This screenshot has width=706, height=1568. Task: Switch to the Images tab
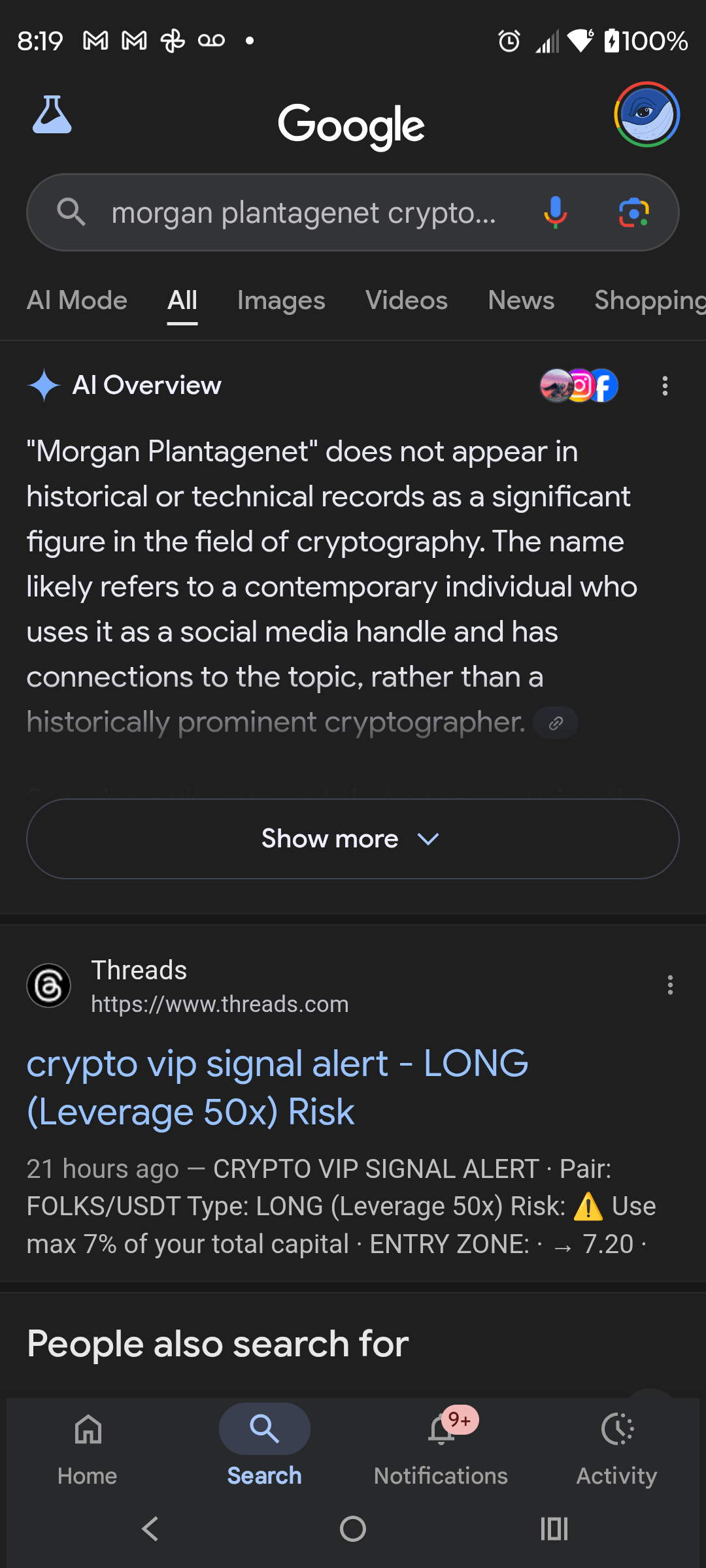[x=280, y=301]
